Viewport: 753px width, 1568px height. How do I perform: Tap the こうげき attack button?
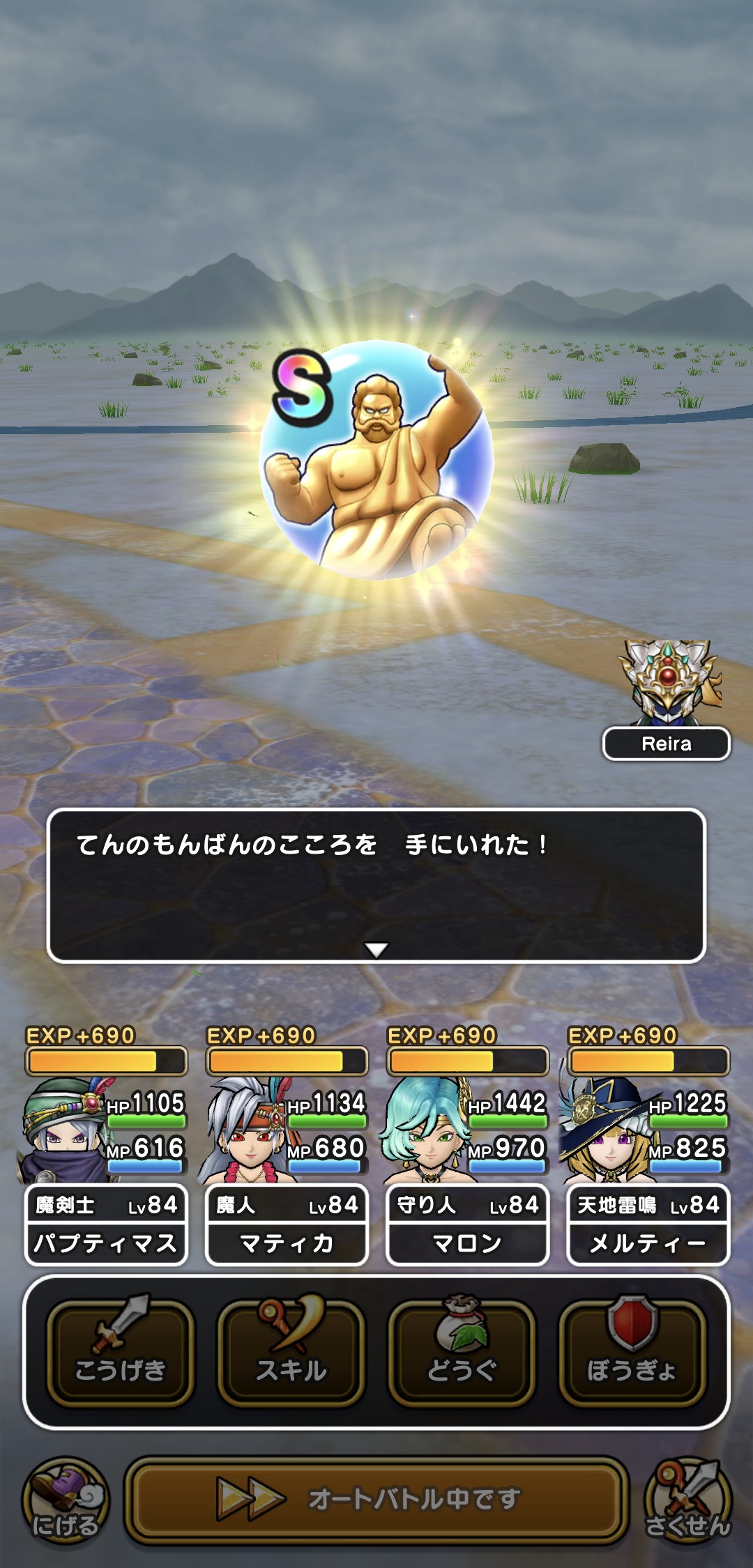pos(120,1352)
